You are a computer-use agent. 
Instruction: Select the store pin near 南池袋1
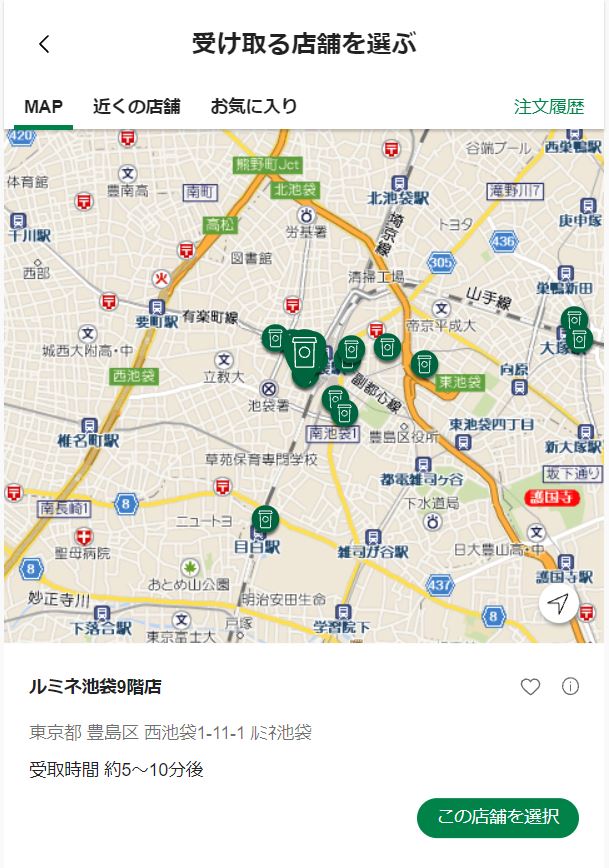344,412
